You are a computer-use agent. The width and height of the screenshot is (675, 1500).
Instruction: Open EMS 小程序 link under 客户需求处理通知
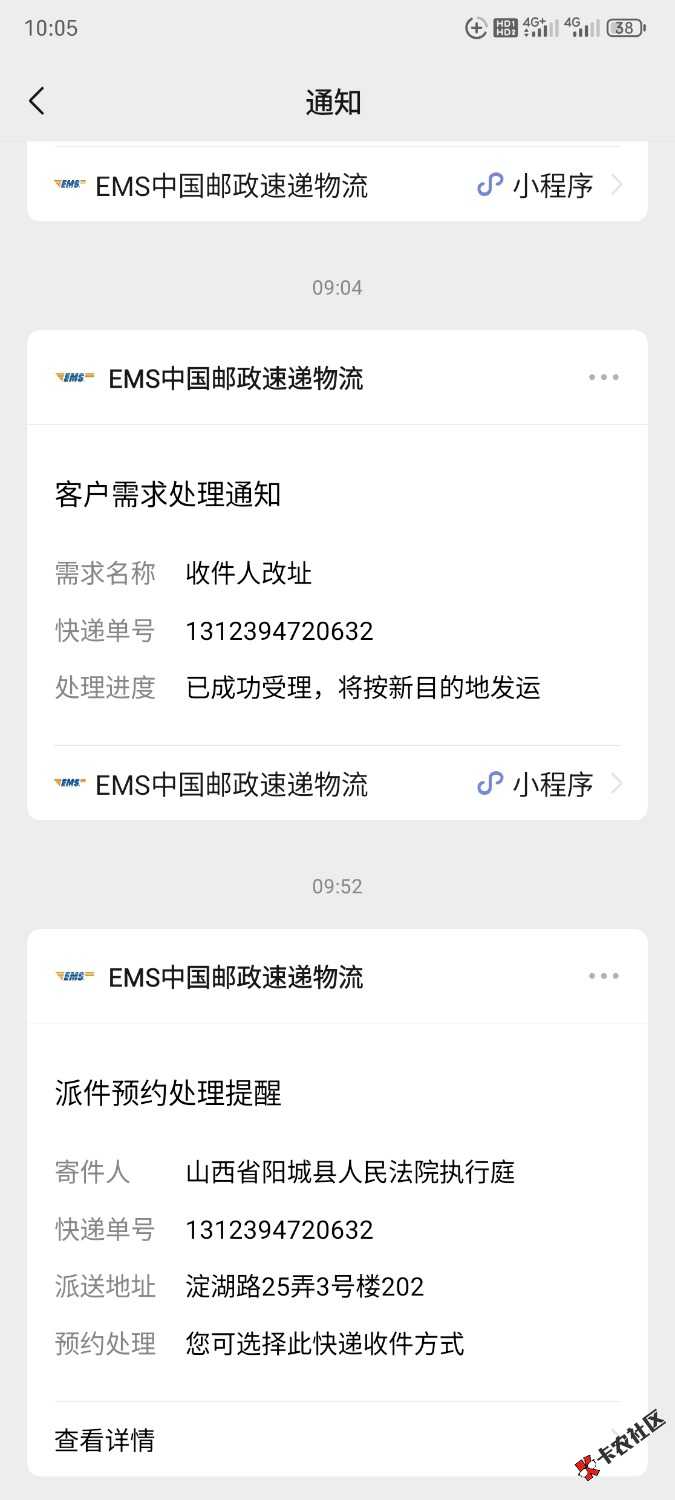[x=337, y=784]
